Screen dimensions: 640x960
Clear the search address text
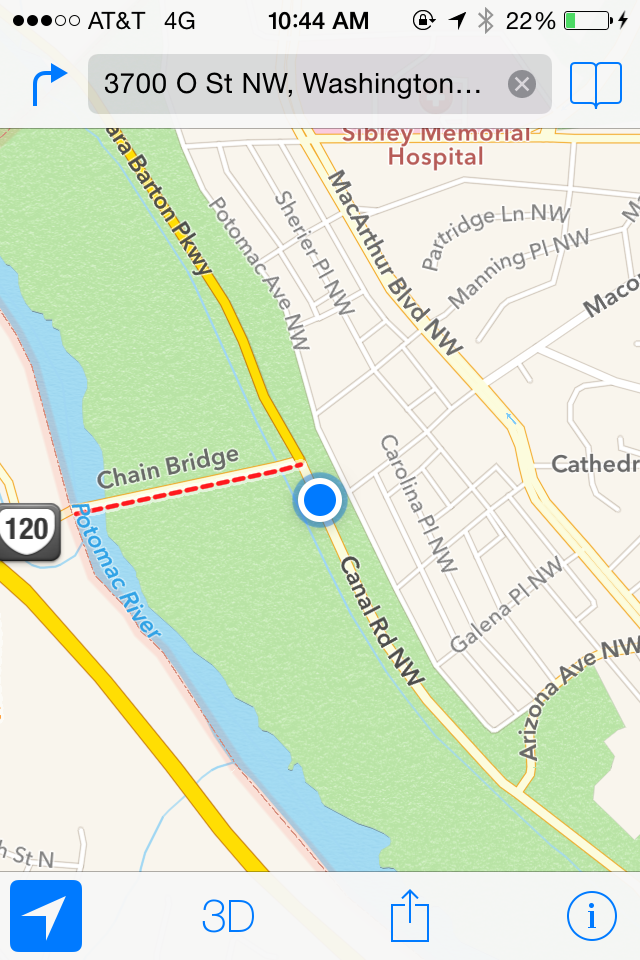521,84
